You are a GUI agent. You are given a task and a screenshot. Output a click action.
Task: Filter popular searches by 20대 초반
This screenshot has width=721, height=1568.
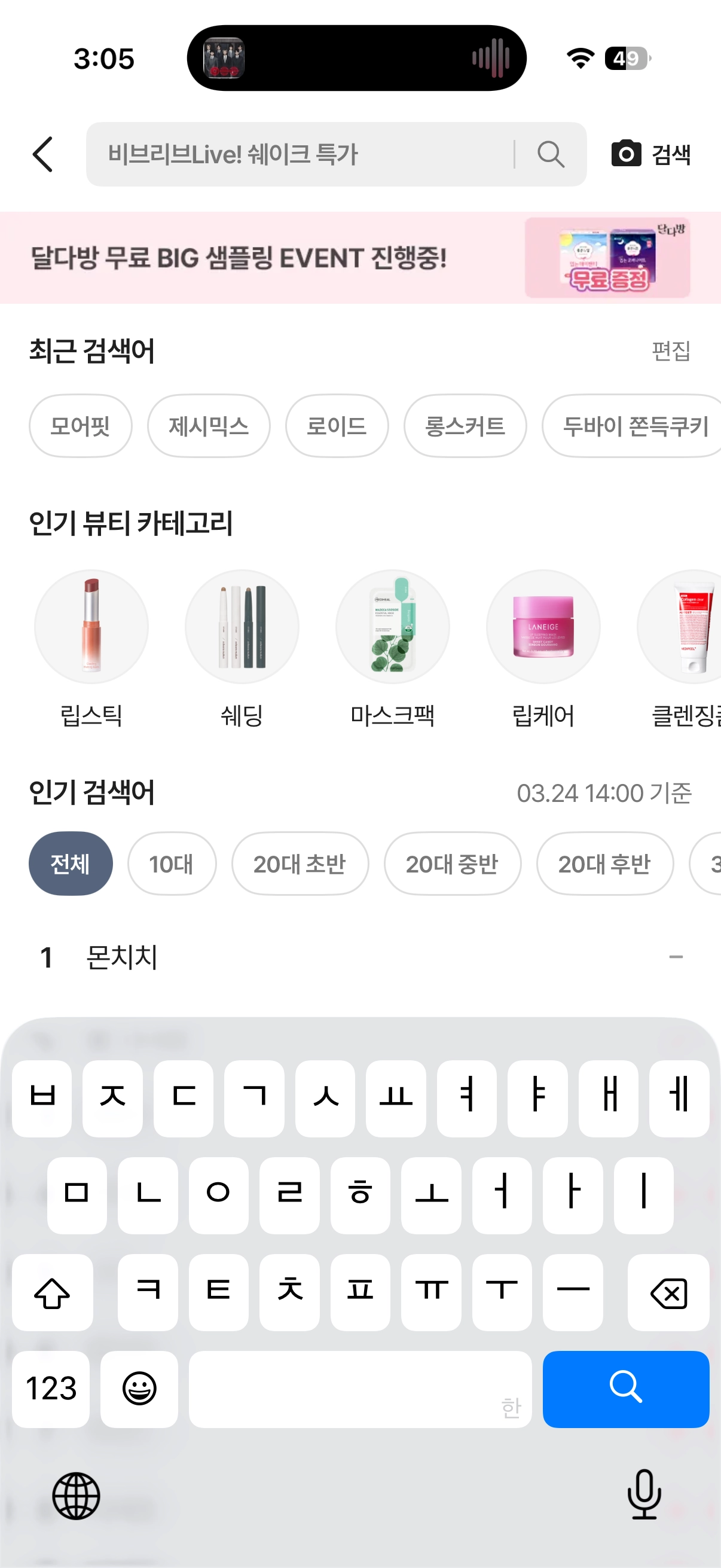coord(300,864)
